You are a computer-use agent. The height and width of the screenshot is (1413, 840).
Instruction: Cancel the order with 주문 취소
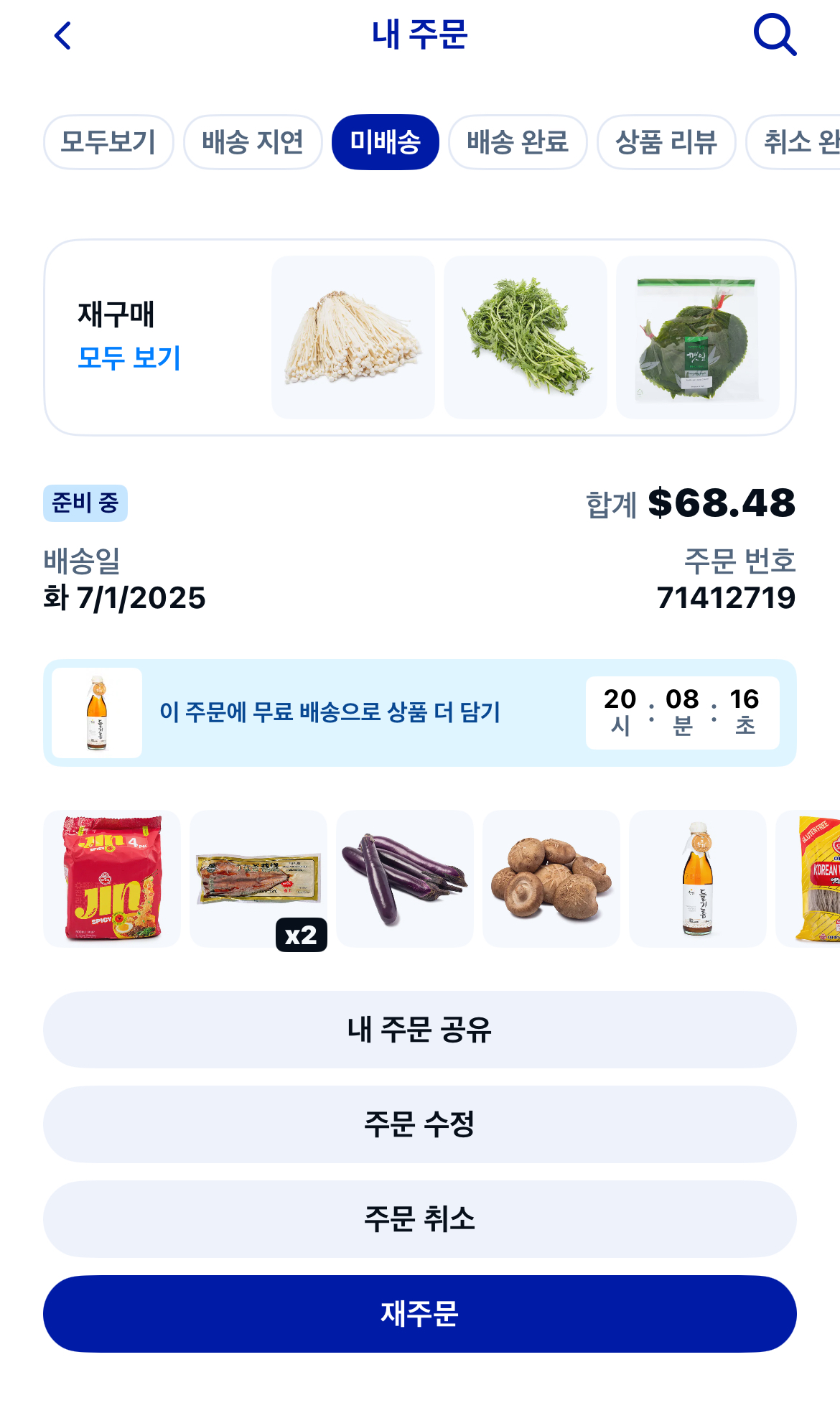(420, 1219)
